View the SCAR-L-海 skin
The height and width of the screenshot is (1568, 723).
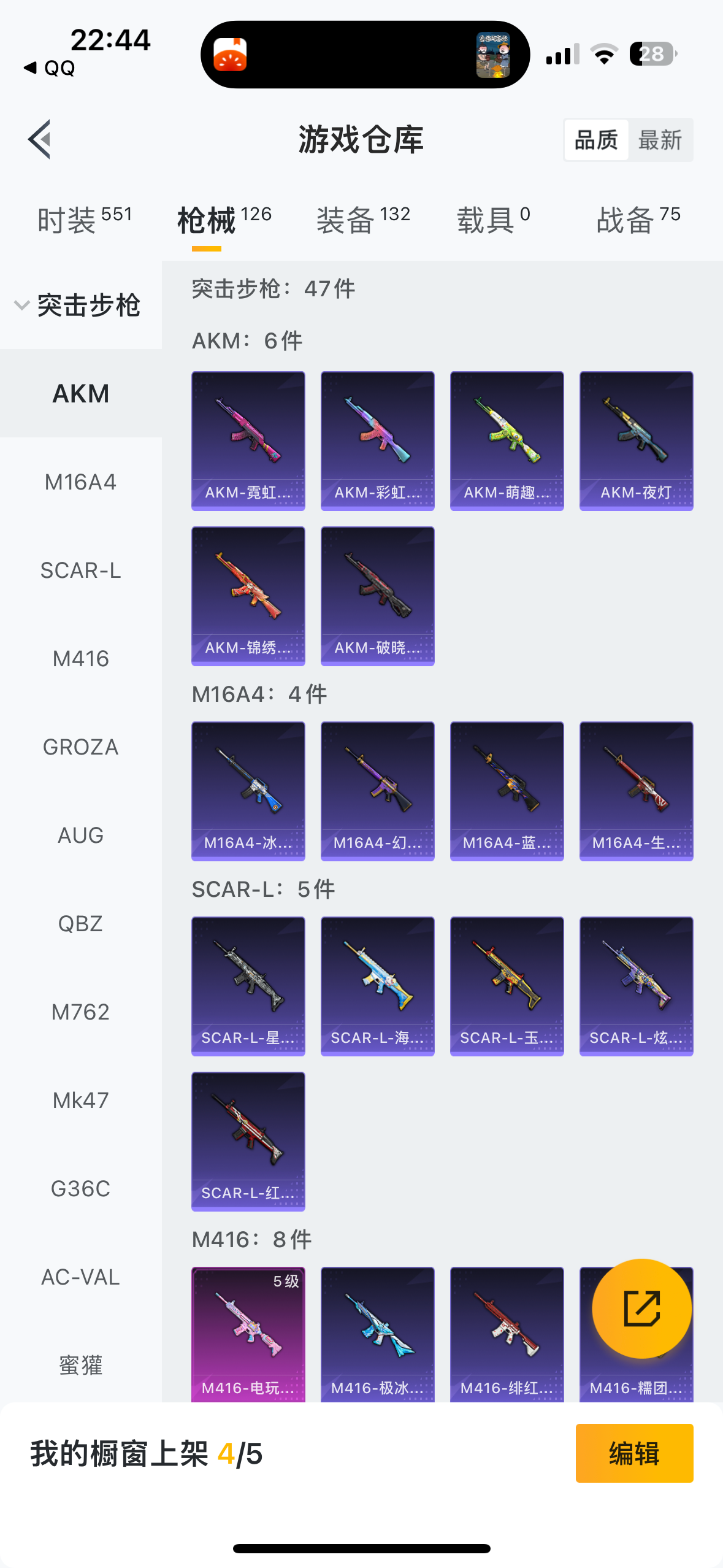click(377, 986)
